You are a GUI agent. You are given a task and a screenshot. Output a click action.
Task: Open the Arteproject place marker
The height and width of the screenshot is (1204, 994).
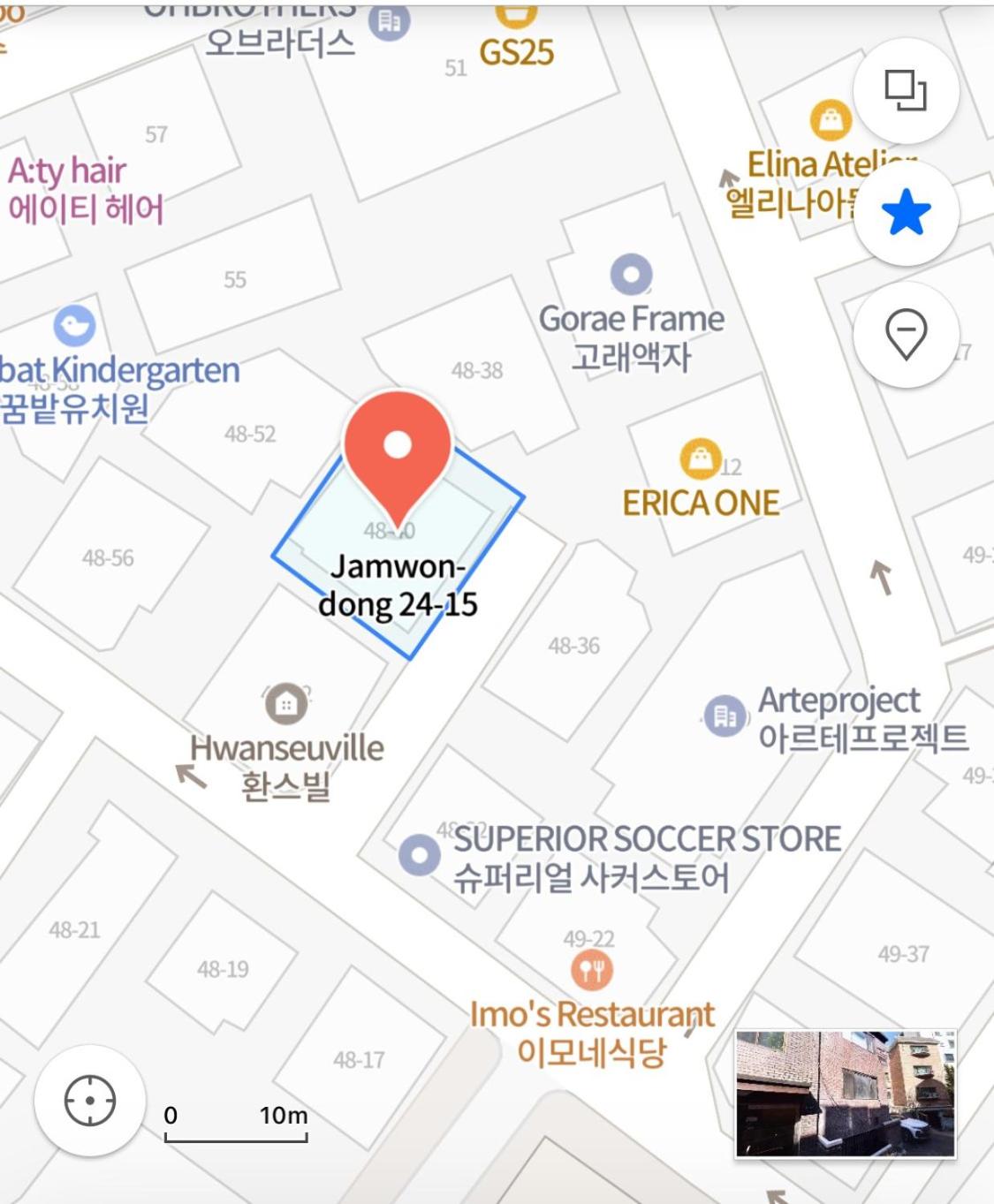725,716
